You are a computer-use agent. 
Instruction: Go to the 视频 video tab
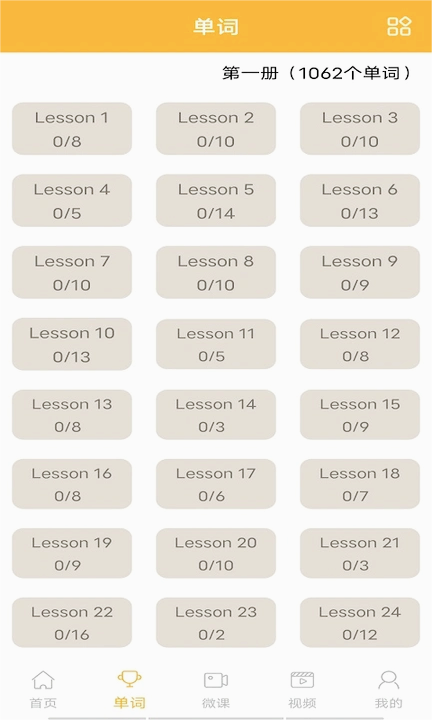coord(302,690)
